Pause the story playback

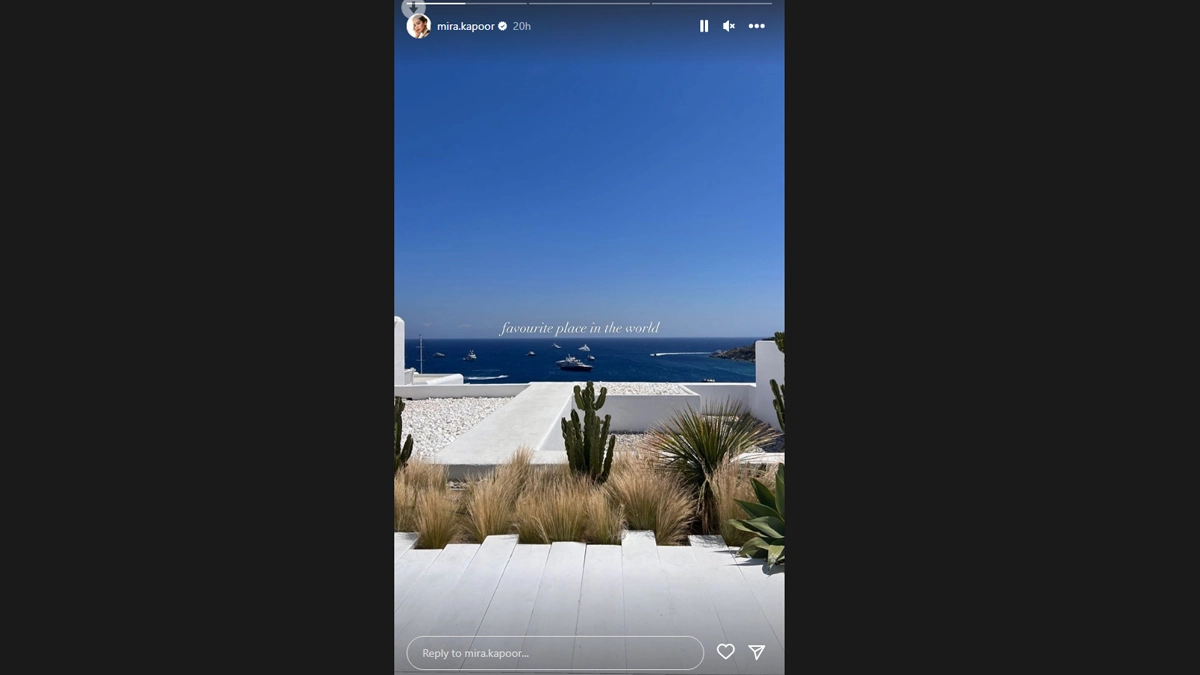(704, 26)
